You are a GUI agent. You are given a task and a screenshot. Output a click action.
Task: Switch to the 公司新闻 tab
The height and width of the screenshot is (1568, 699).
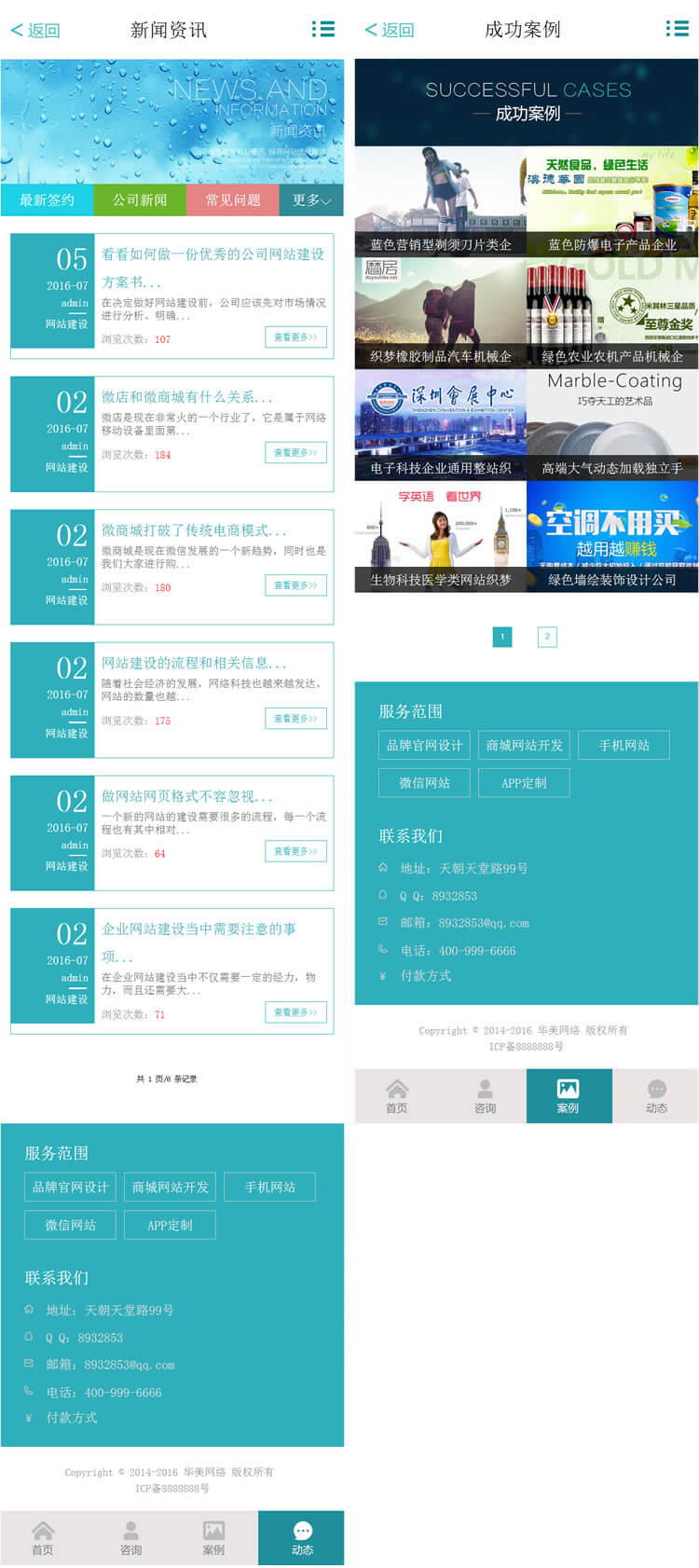coord(139,199)
